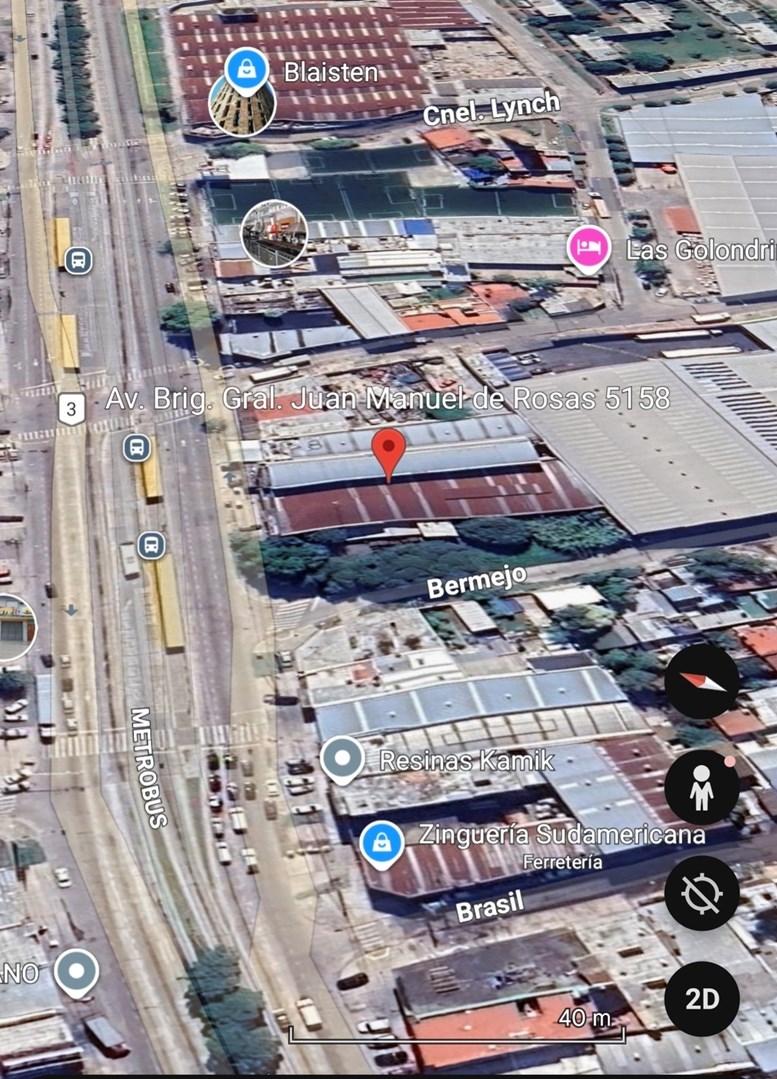
Task: Select the Resinas Kamik place marker
Action: (343, 759)
